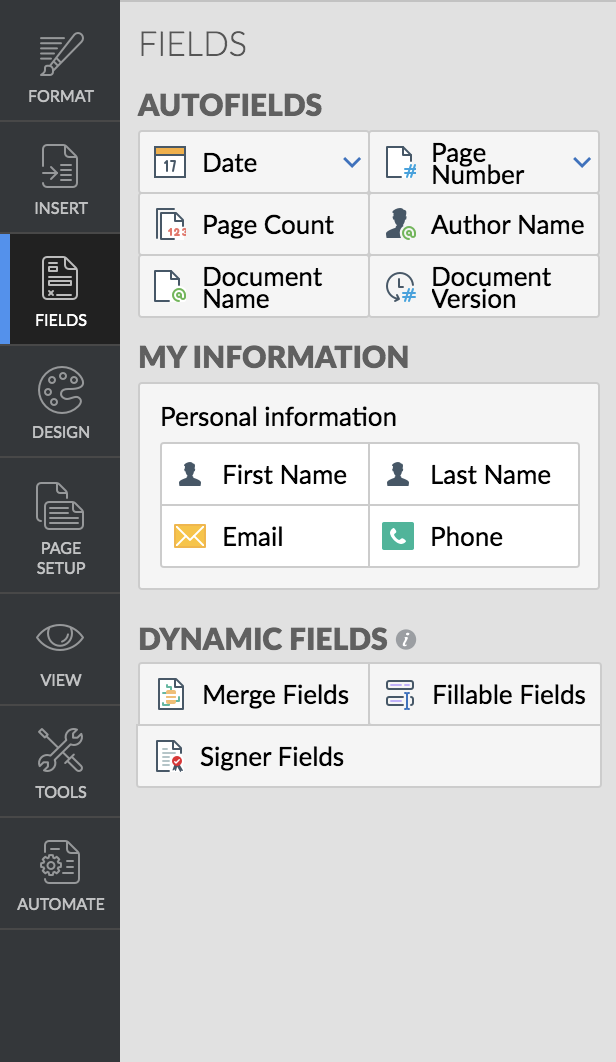Image resolution: width=616 pixels, height=1062 pixels.
Task: Switch to the Design tab
Action: (60, 404)
